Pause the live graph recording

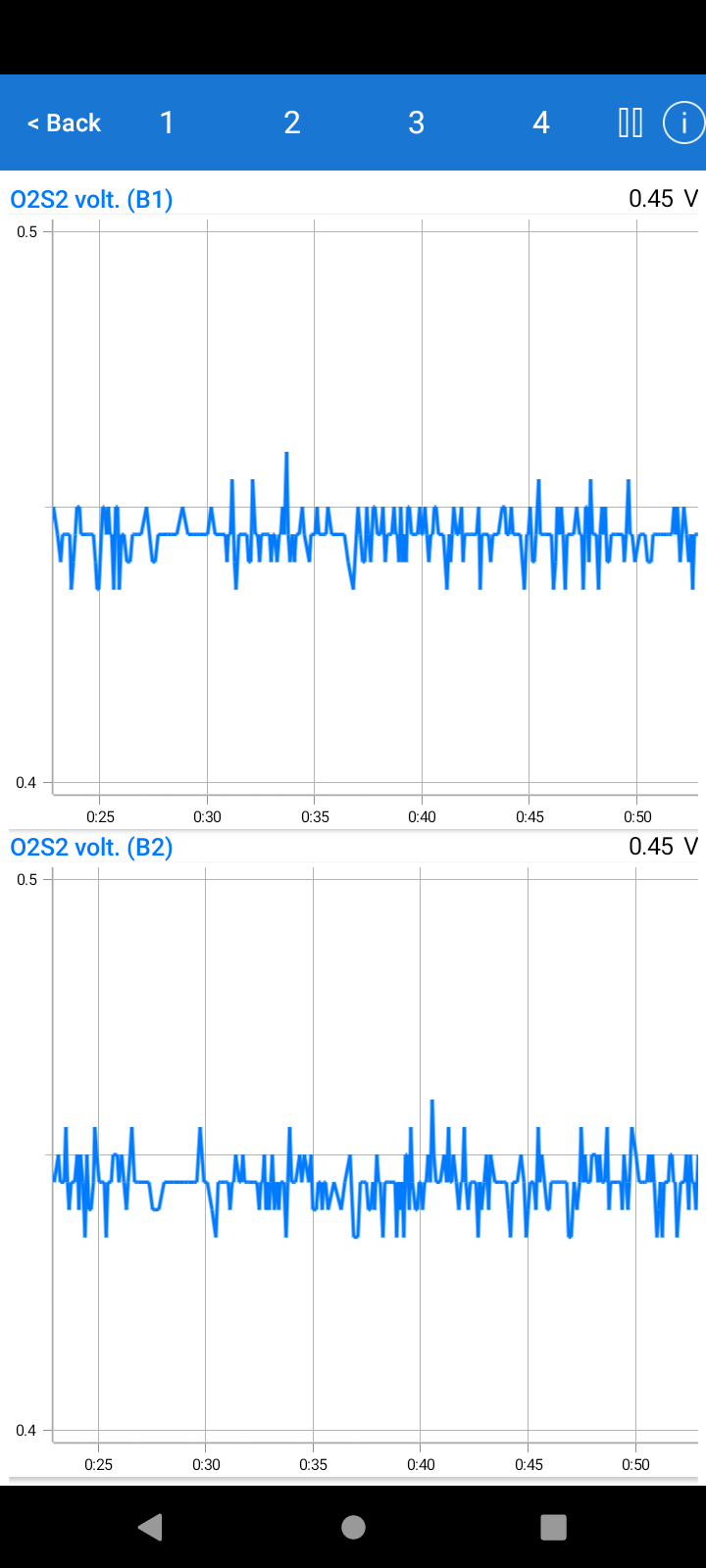point(630,123)
